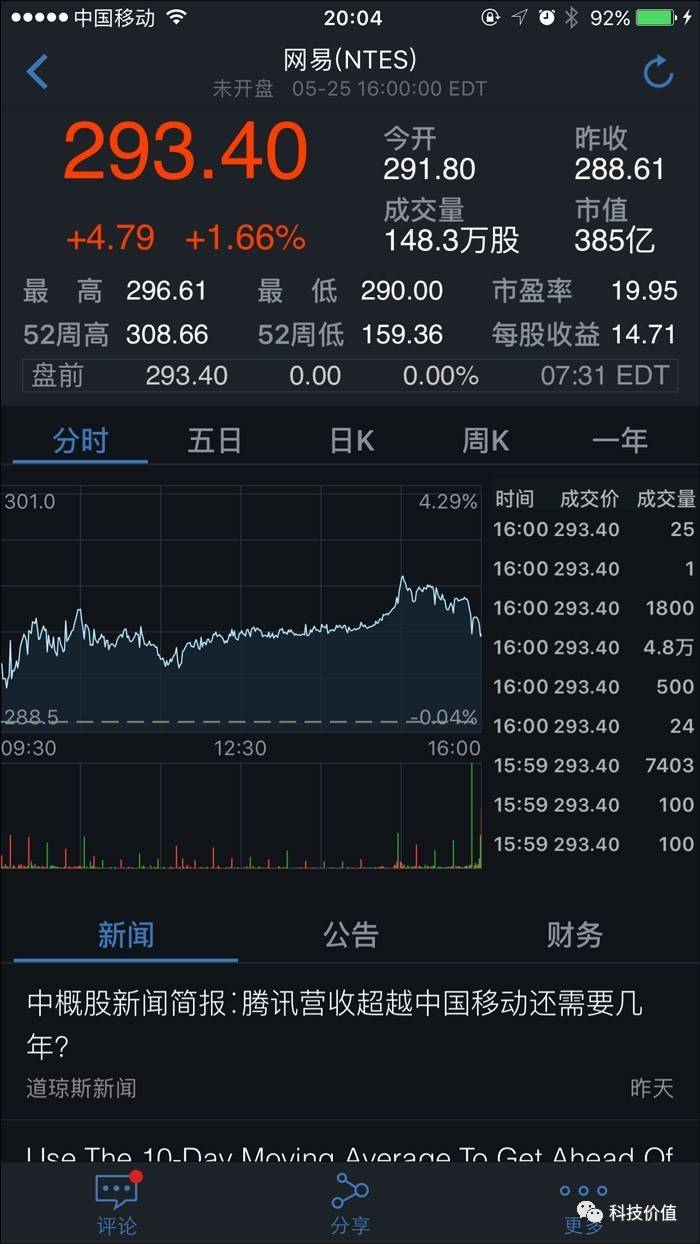The image size is (700, 1244).
Task: Share this stock via 分享
Action: tap(350, 1203)
